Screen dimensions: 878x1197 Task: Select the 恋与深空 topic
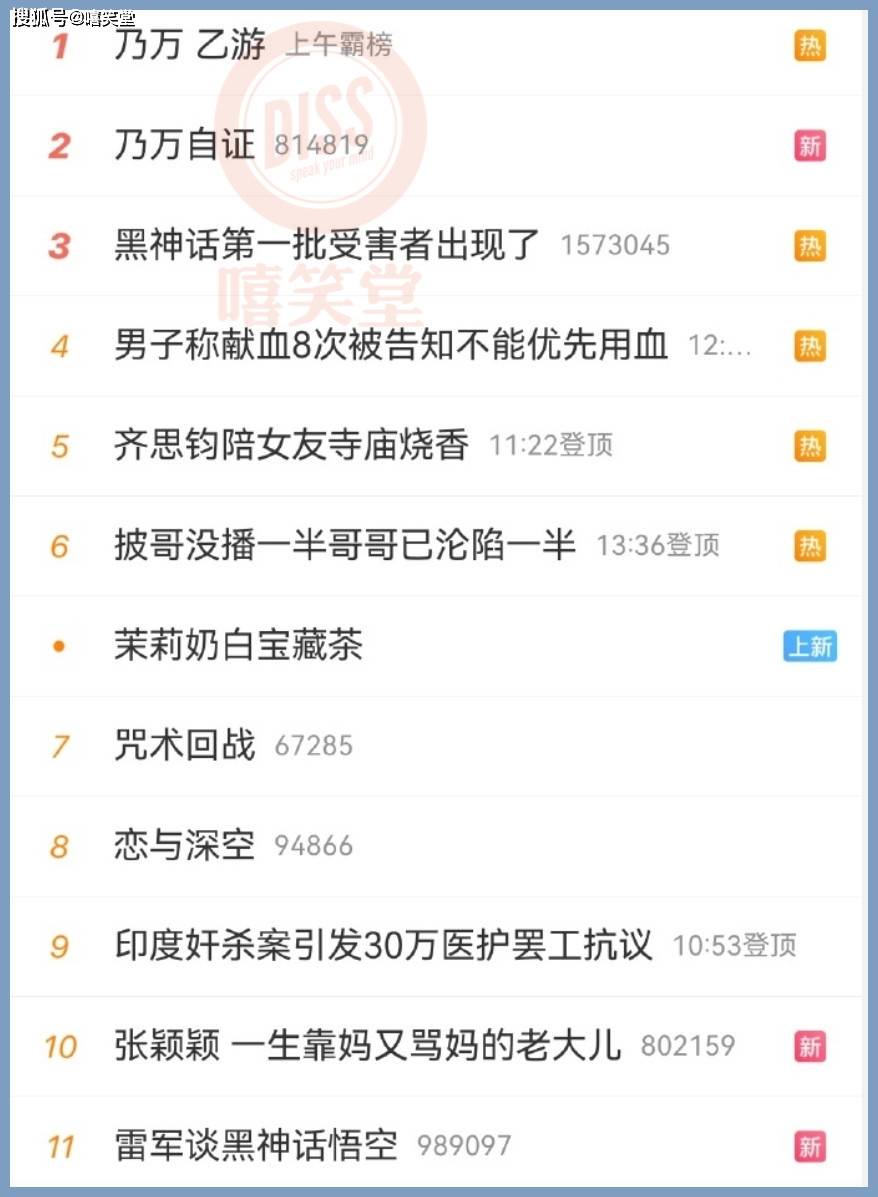tap(185, 846)
